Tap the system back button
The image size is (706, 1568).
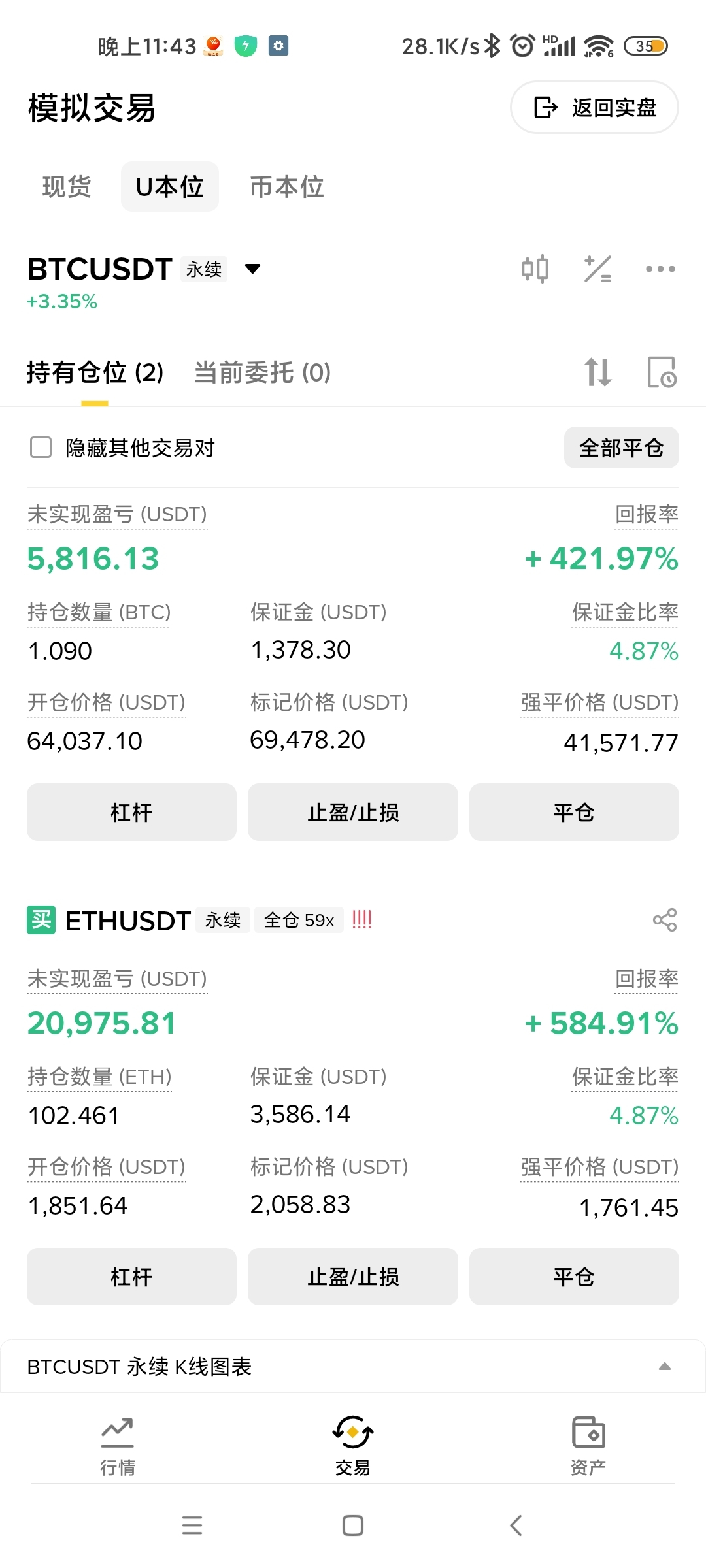point(516,1526)
